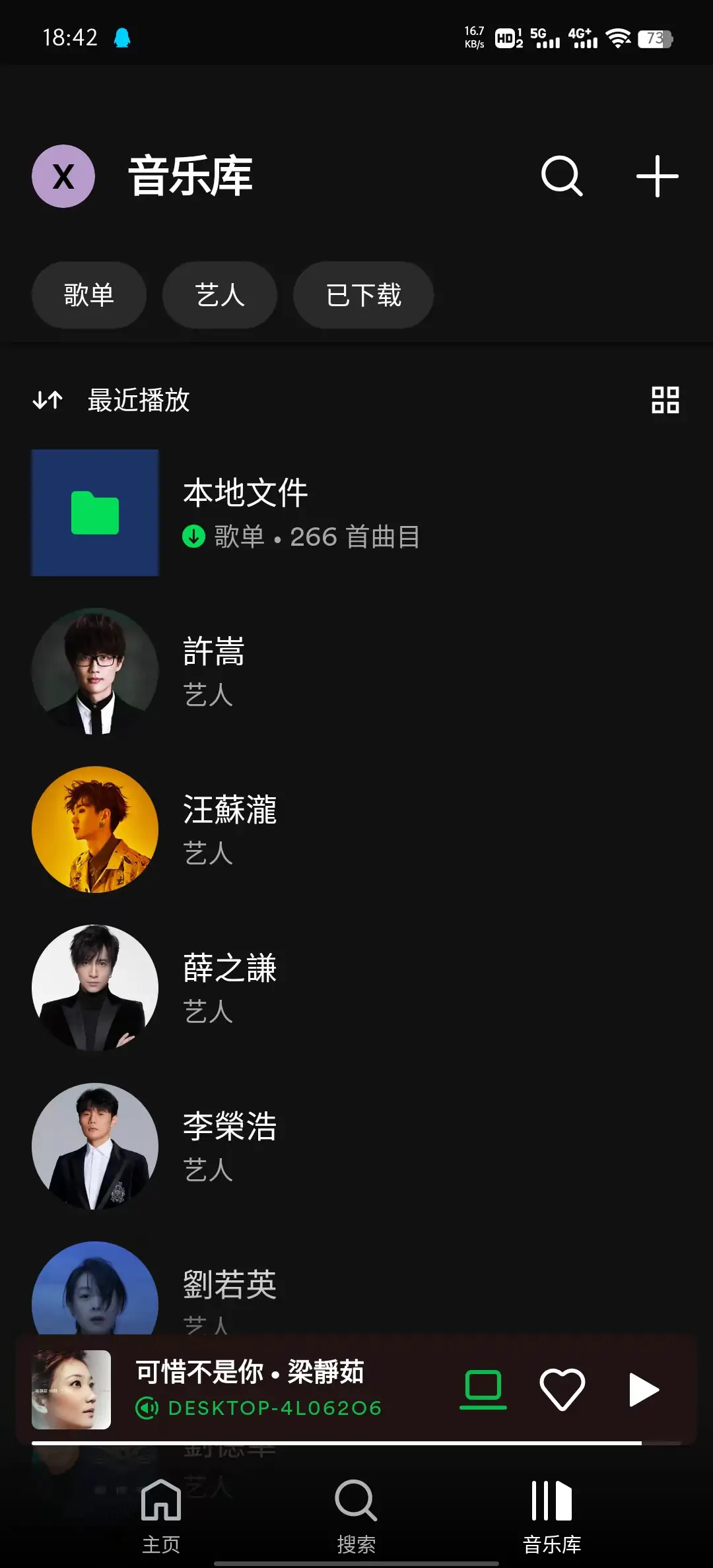Open the sort options via the arrows icon

[47, 401]
